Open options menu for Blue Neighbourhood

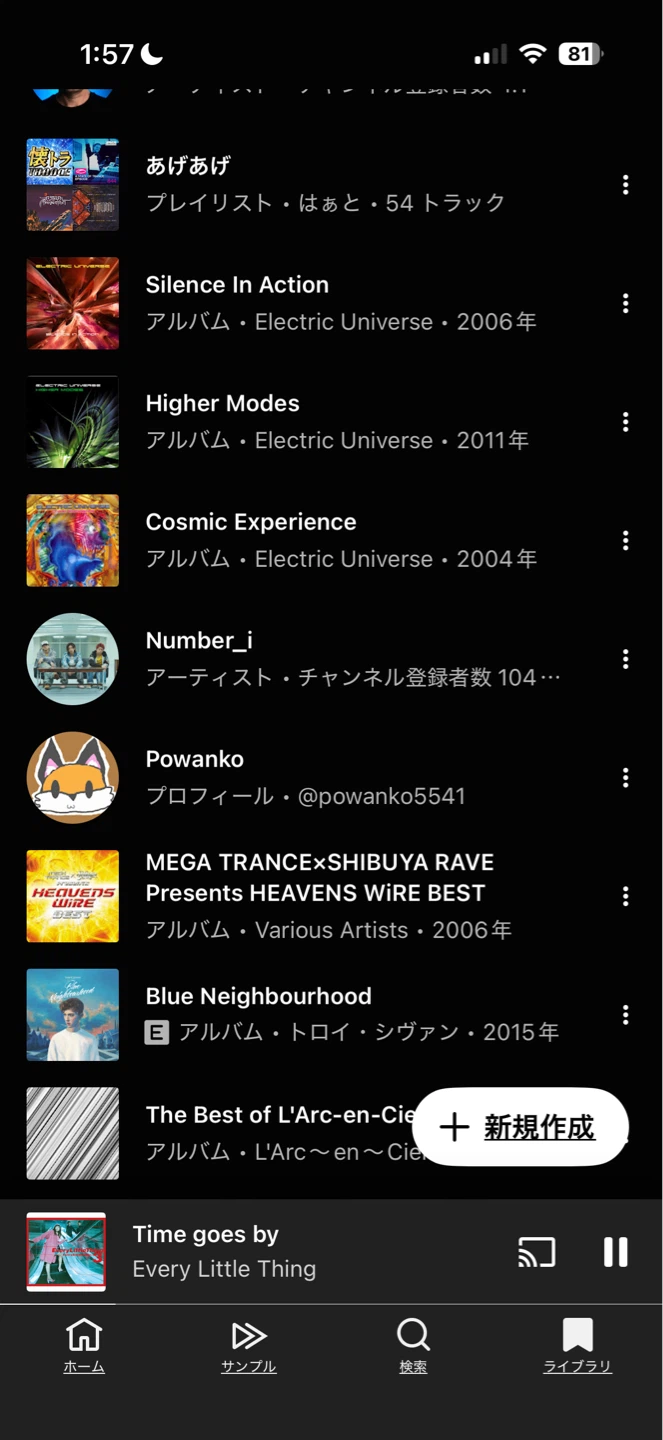[x=625, y=1014]
